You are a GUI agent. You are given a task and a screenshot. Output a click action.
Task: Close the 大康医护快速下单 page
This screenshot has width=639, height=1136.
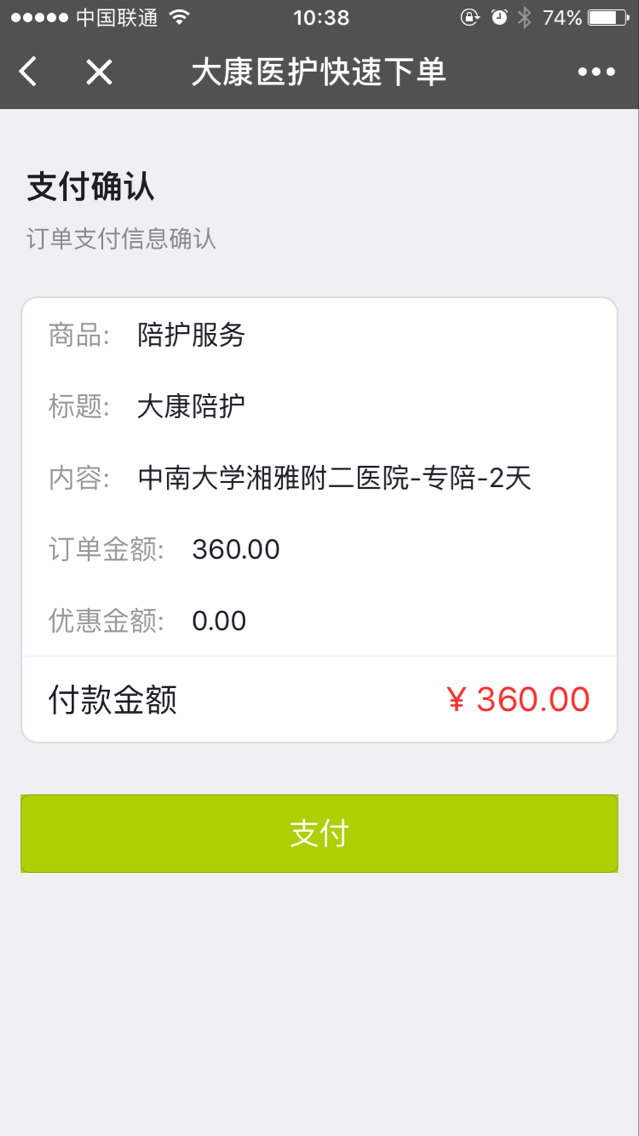(99, 72)
